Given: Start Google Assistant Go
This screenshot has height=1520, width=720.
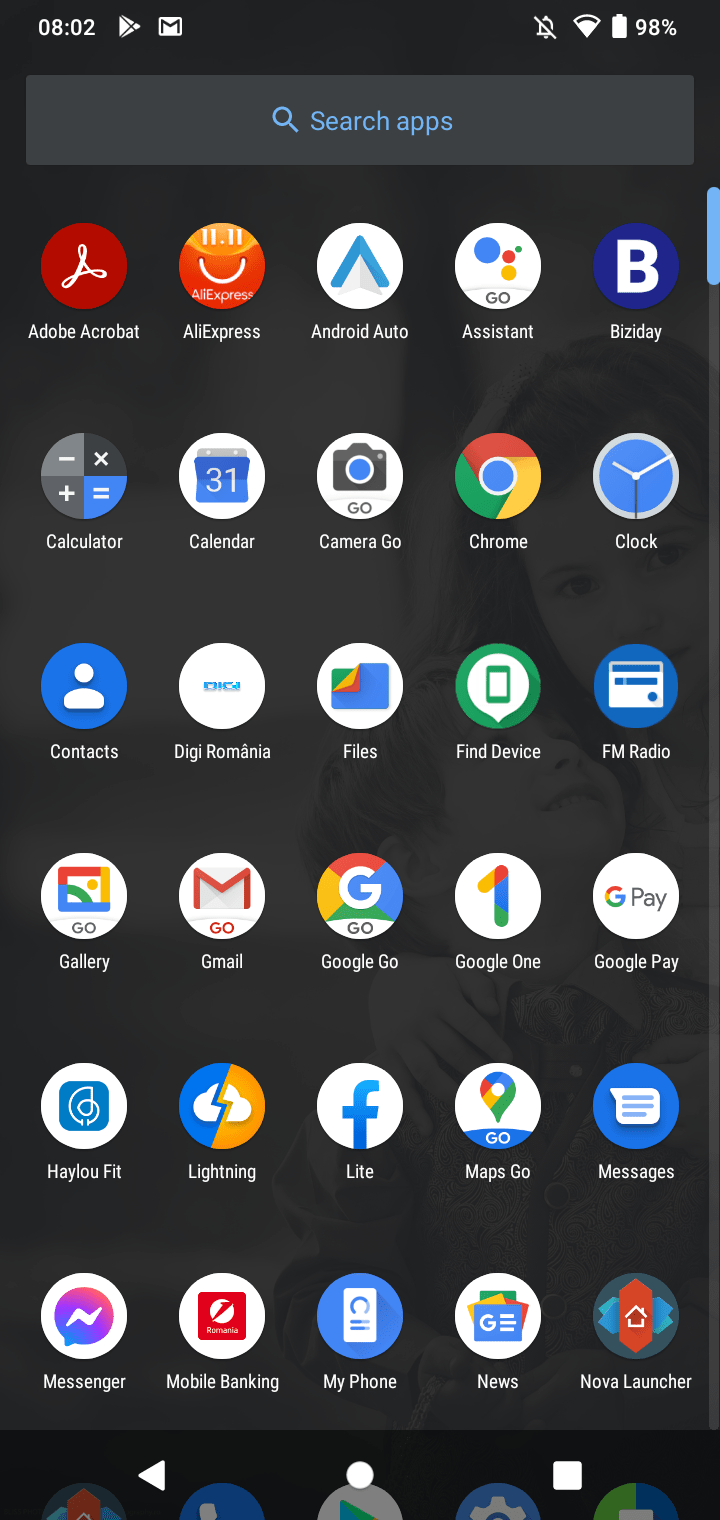Looking at the screenshot, I should pos(498,267).
